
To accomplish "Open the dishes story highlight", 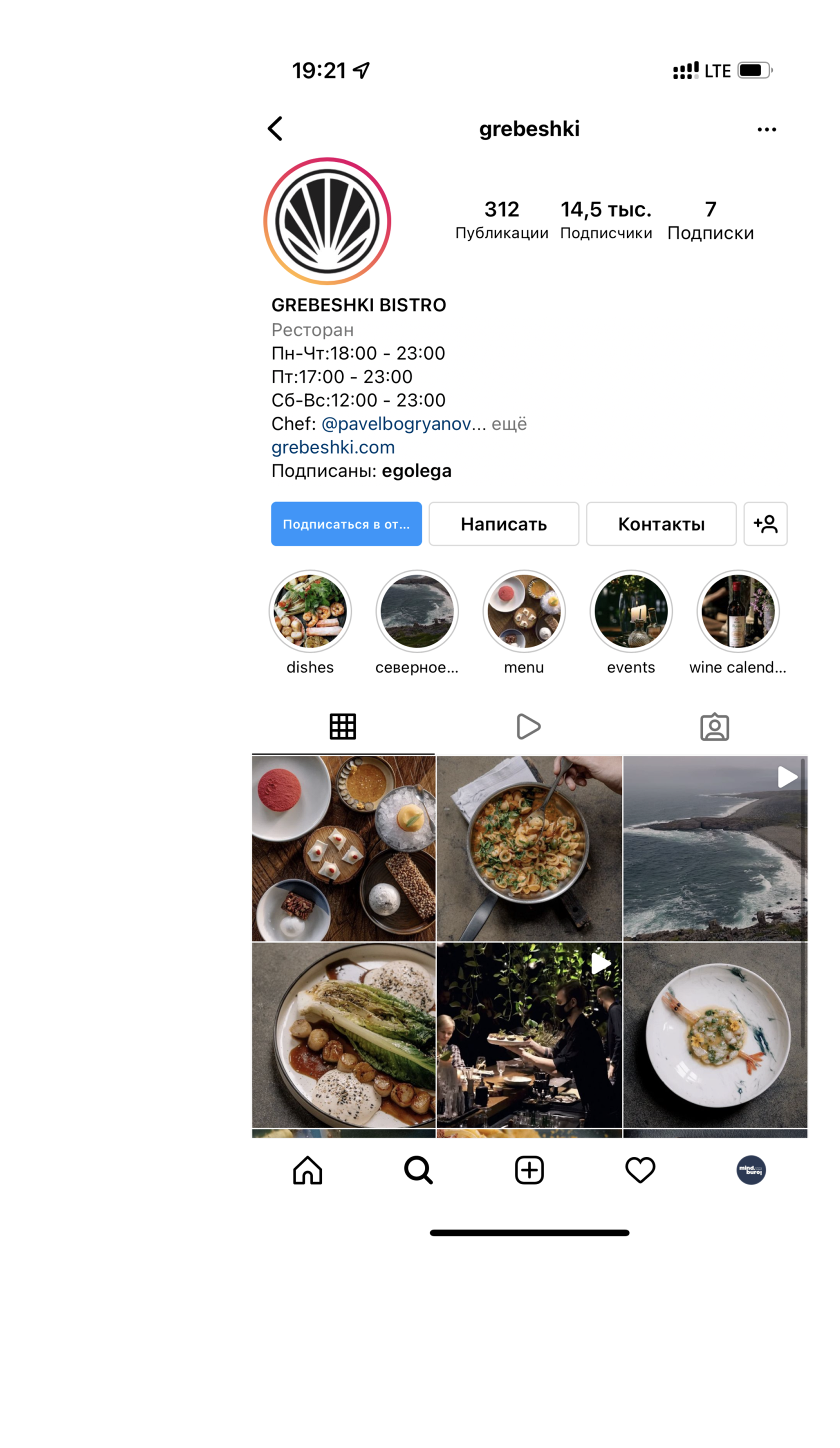I will click(310, 611).
